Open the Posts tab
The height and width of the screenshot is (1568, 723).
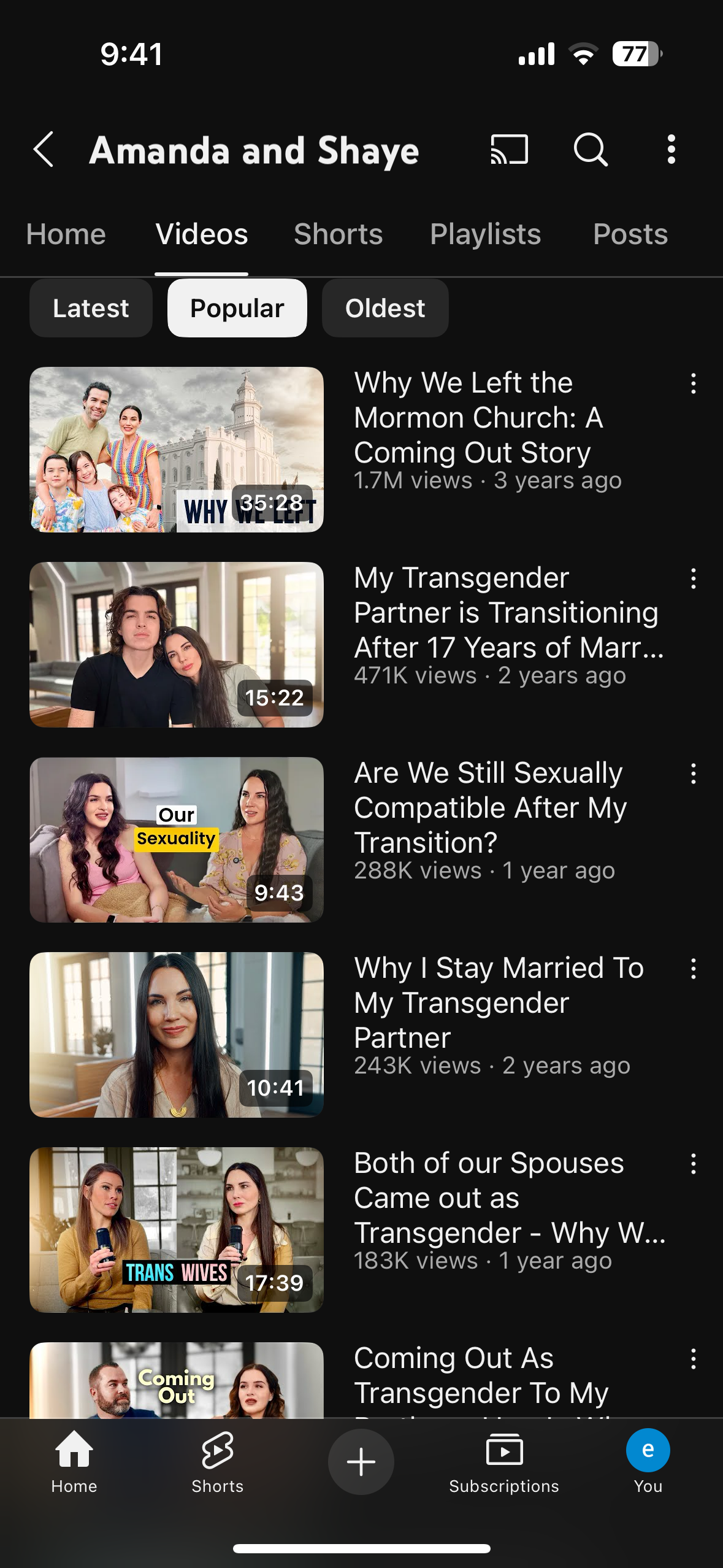click(630, 234)
